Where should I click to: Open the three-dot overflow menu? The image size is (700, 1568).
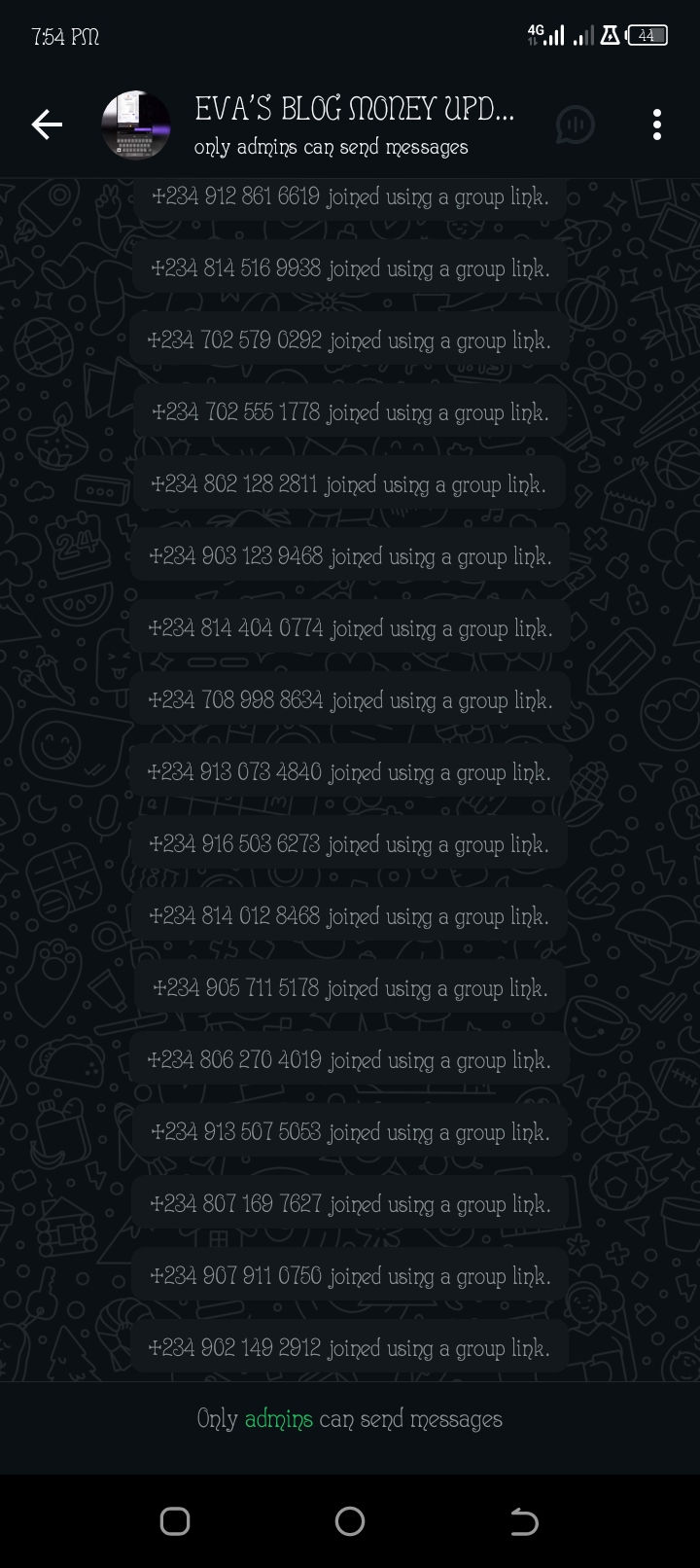click(x=657, y=125)
